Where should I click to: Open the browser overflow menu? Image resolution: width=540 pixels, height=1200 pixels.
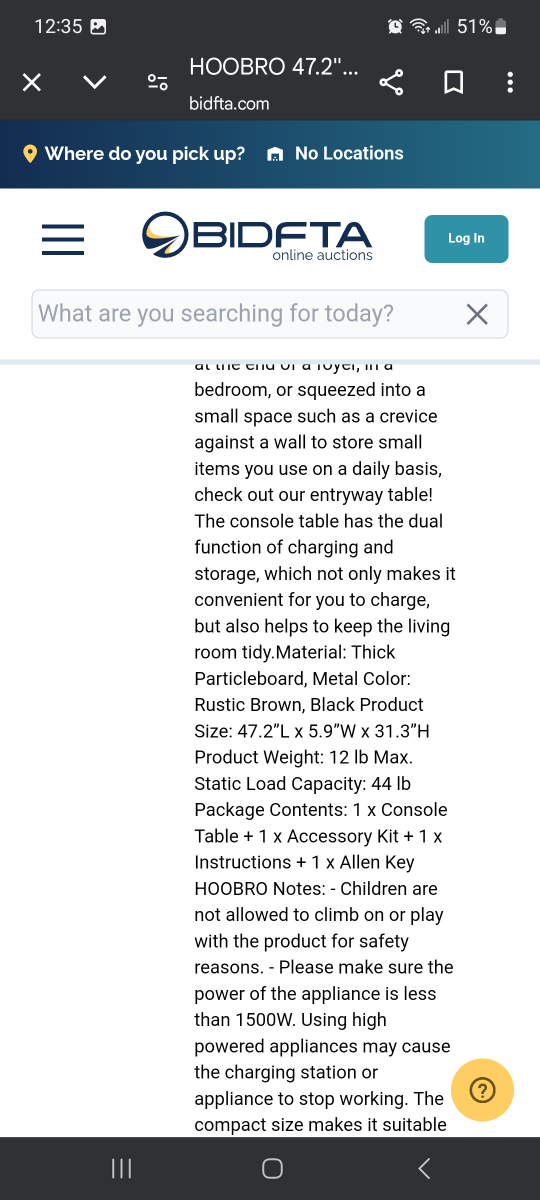510,82
